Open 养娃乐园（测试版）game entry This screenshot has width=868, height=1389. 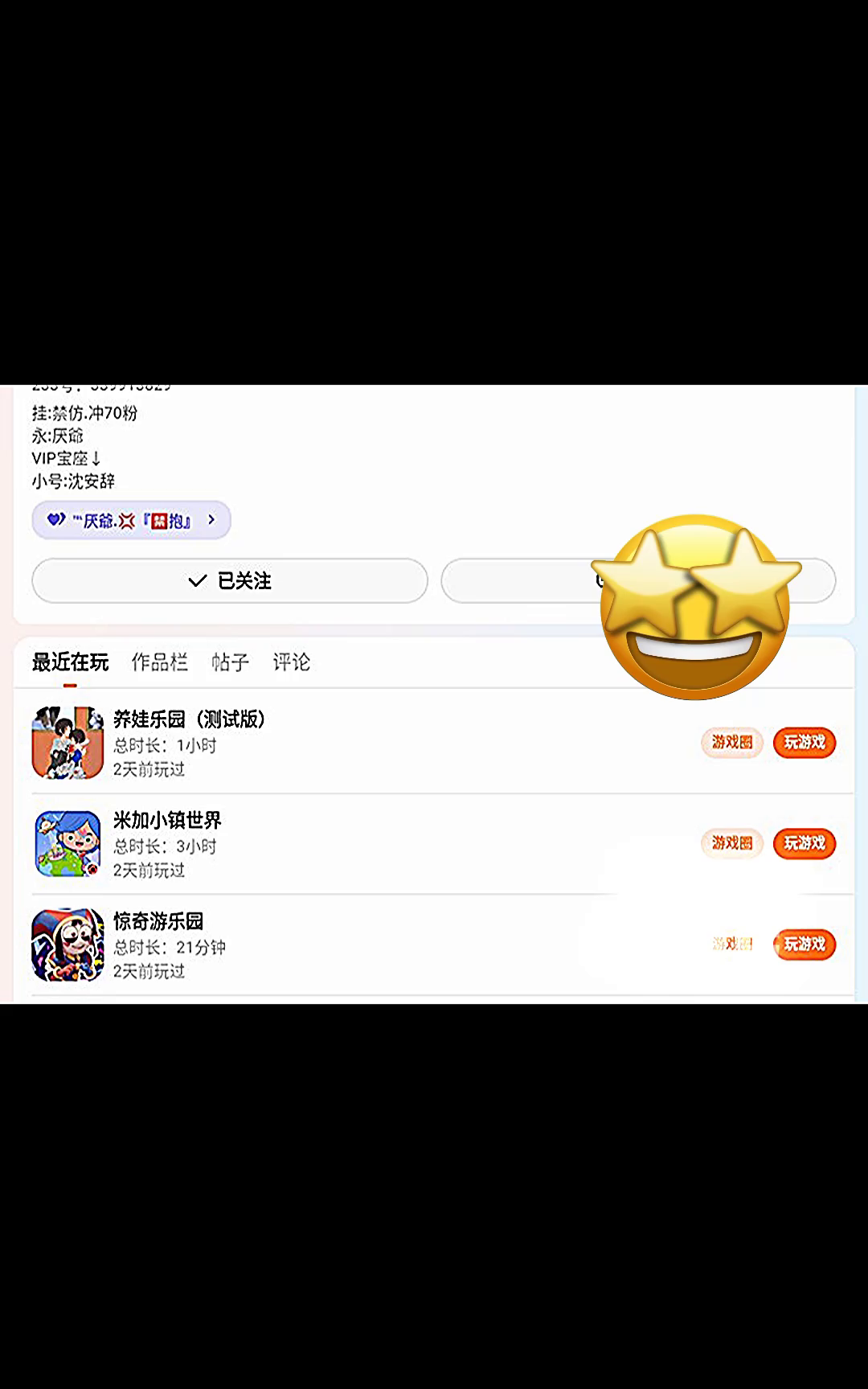(x=189, y=719)
